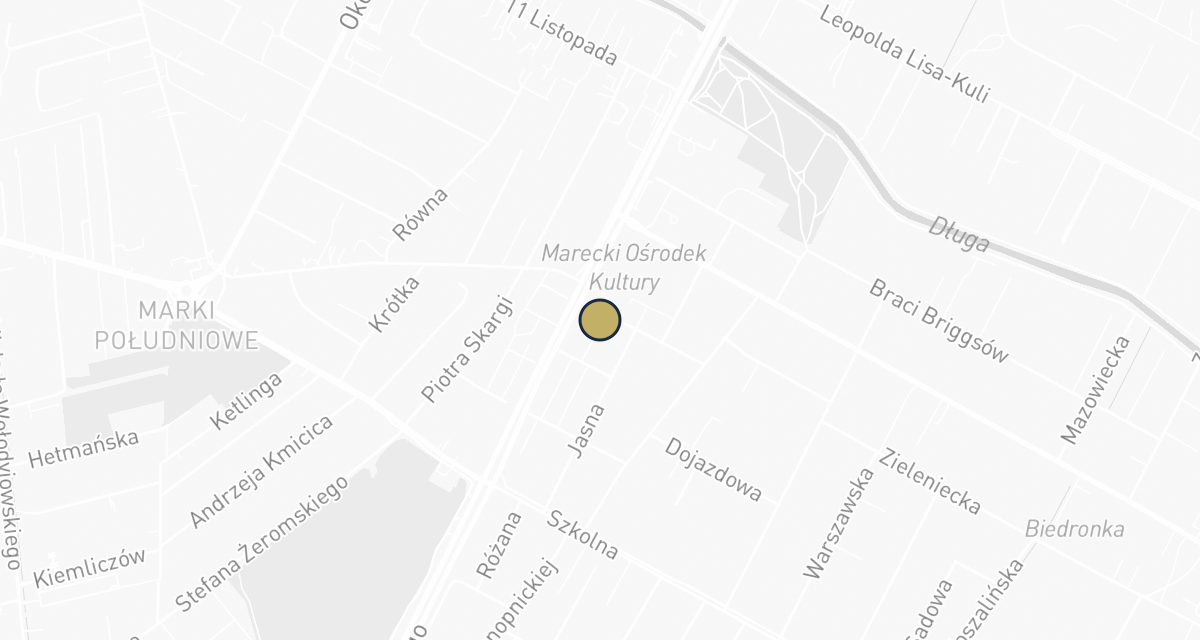Image resolution: width=1200 pixels, height=640 pixels.
Task: Tap the gold location marker near Marecki Ośrodek Kultury
Action: coord(600,320)
